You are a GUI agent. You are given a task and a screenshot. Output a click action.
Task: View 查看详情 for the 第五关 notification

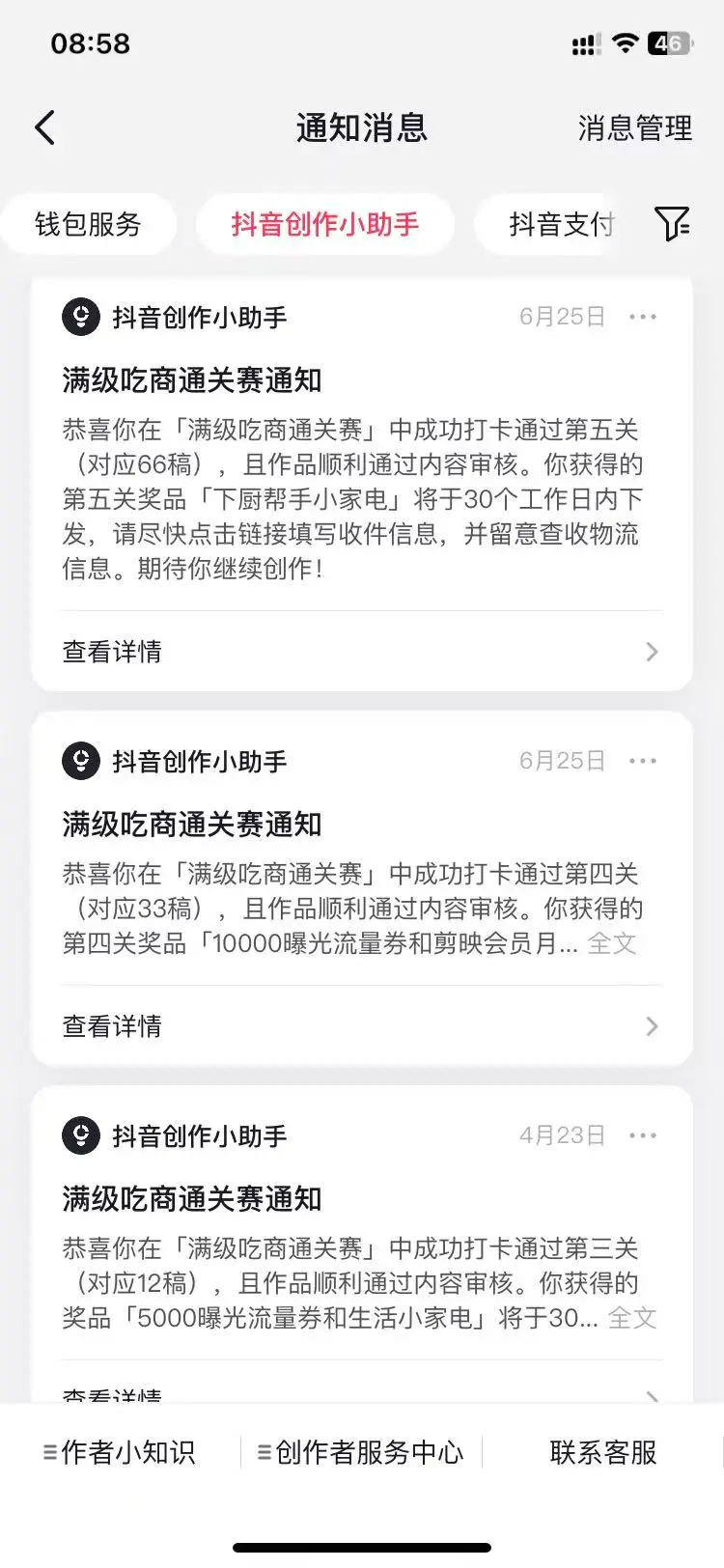(362, 652)
